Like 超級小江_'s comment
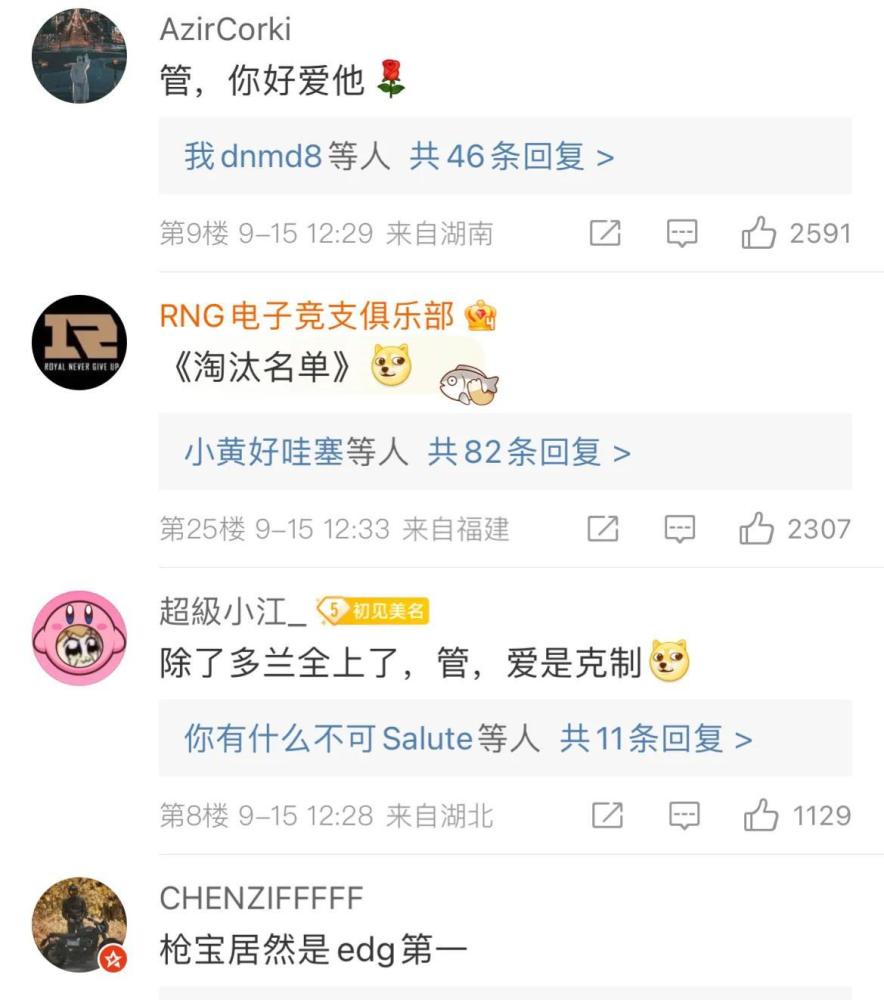This screenshot has height=1000, width=884. pyautogui.click(x=761, y=816)
